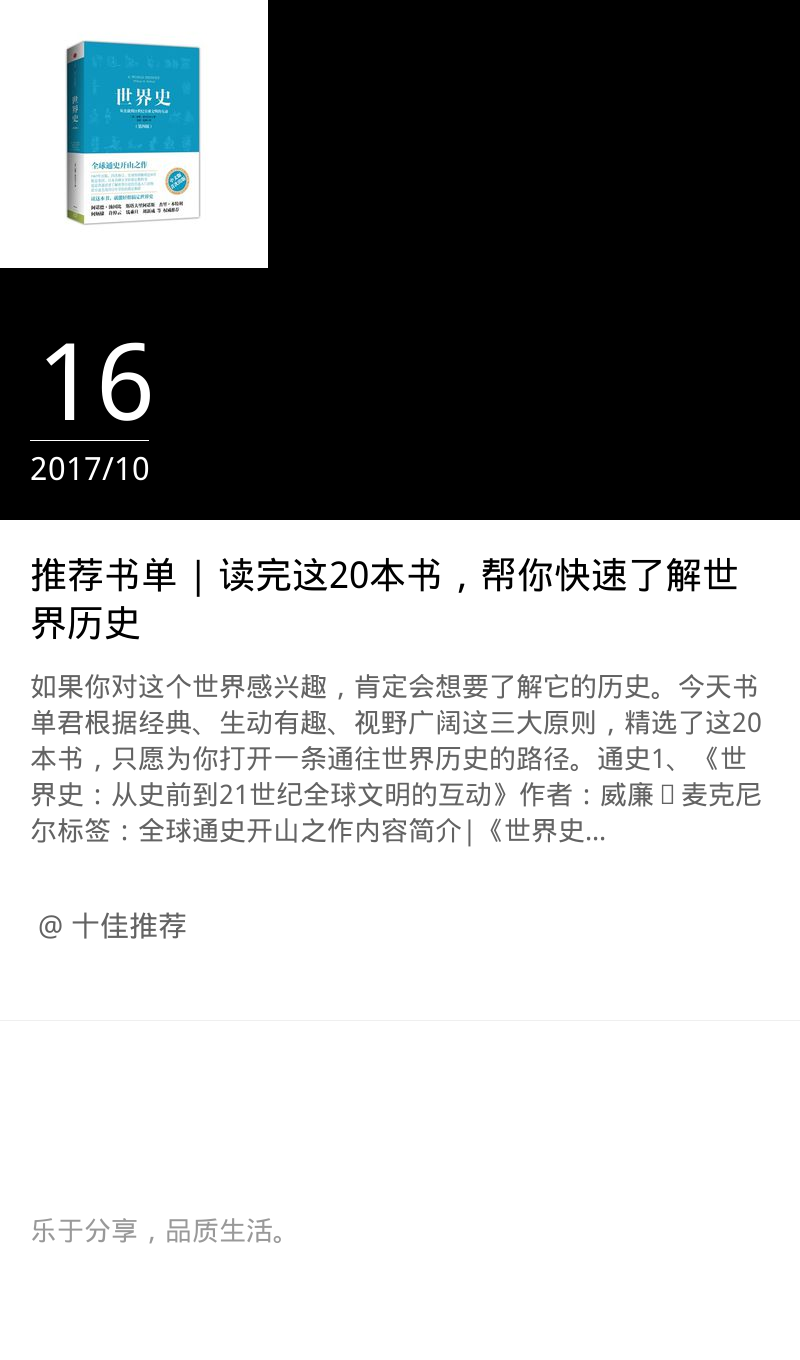Viewport: 800px width, 1360px height.
Task: Open the source @ 十佳推荐
Action: (112, 926)
